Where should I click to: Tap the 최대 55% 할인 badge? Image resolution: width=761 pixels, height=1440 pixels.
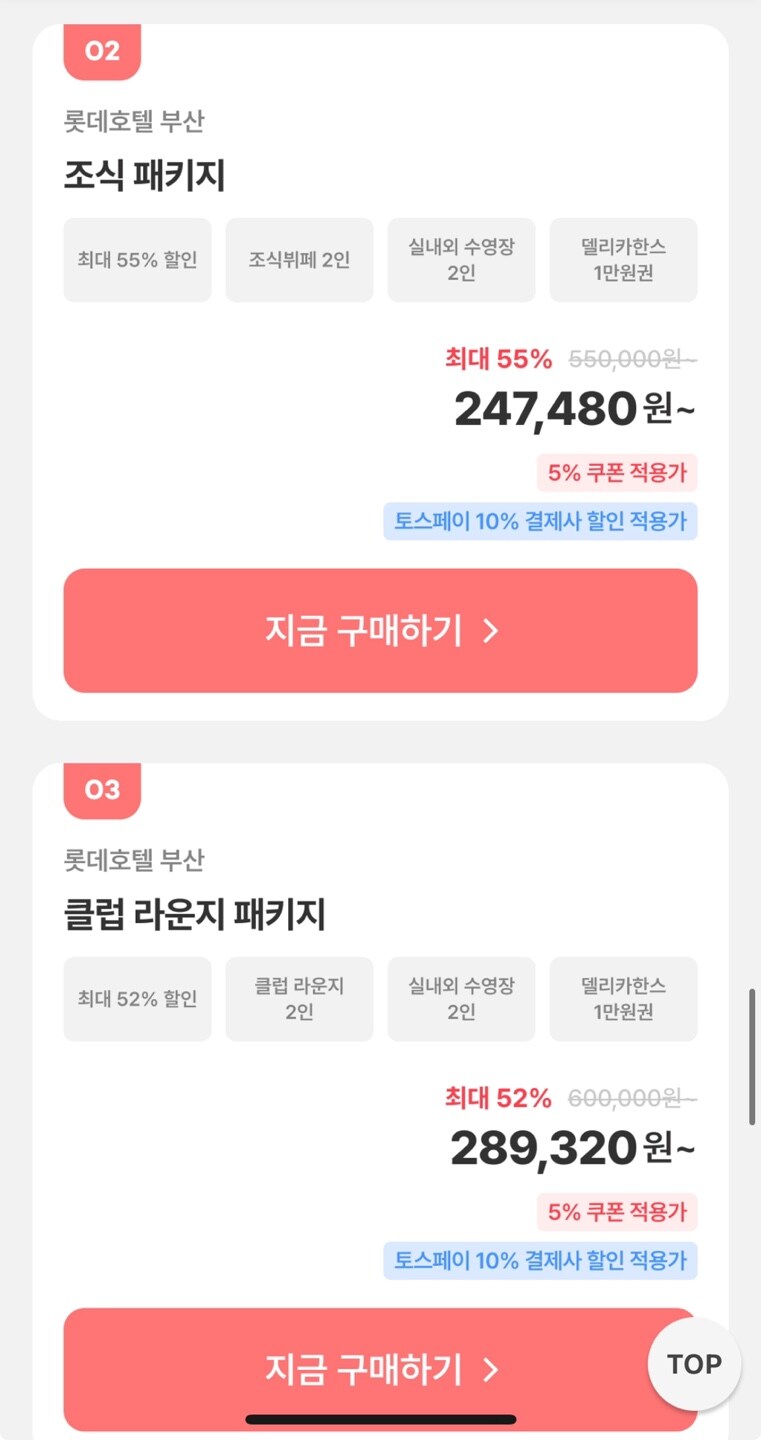[137, 260]
